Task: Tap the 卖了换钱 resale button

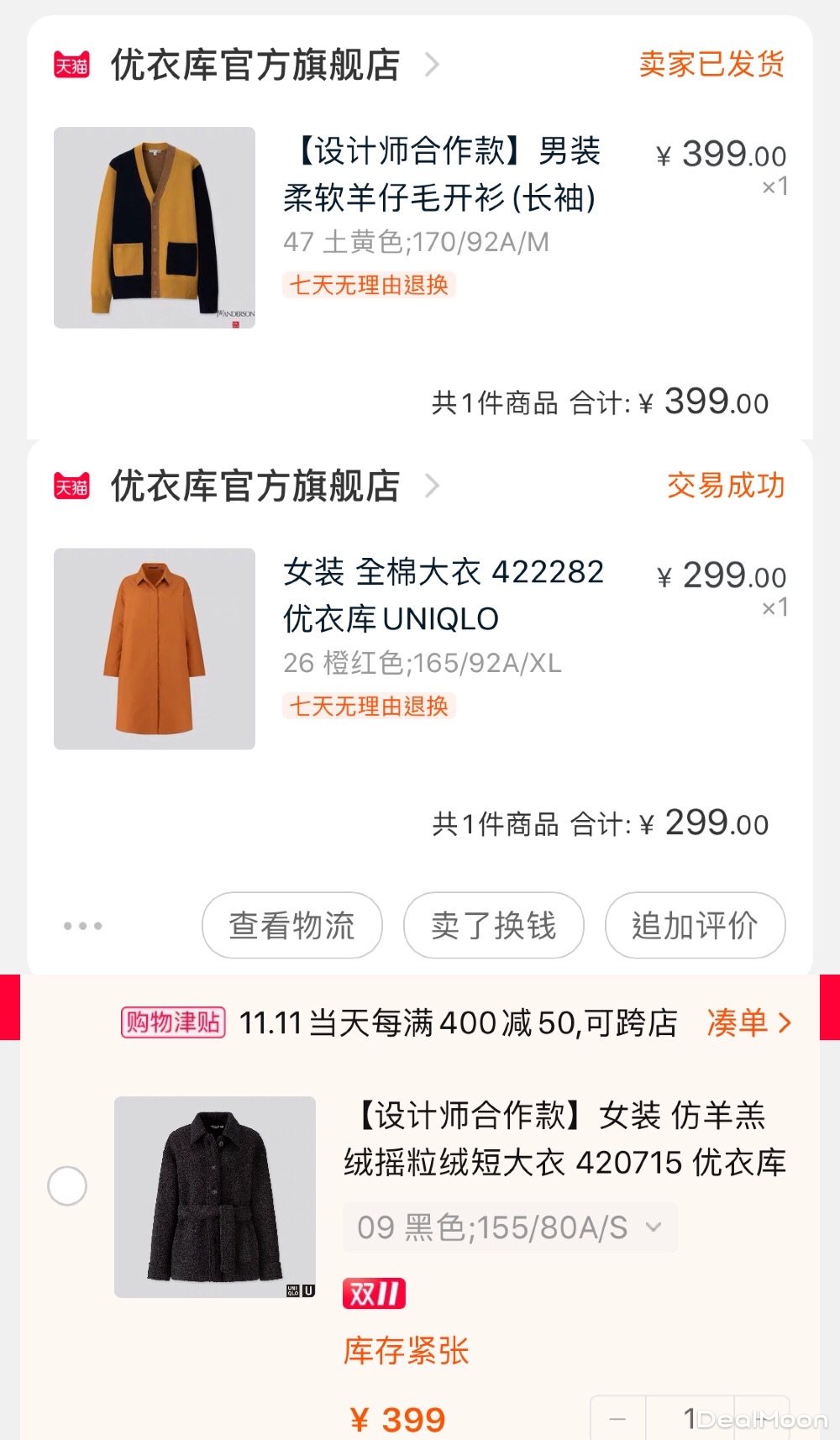Action: (x=494, y=926)
